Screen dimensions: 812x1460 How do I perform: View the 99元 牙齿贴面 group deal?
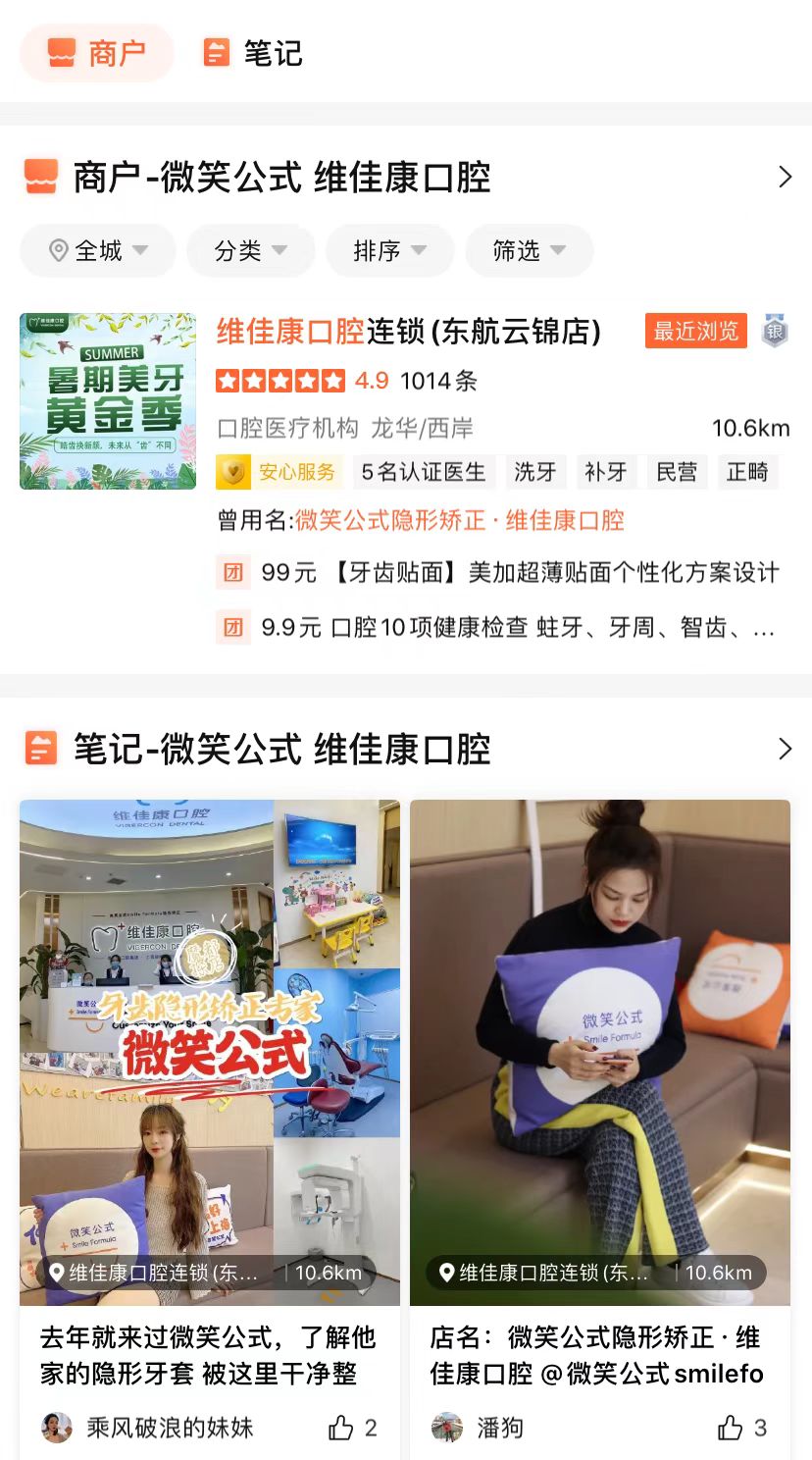500,572
